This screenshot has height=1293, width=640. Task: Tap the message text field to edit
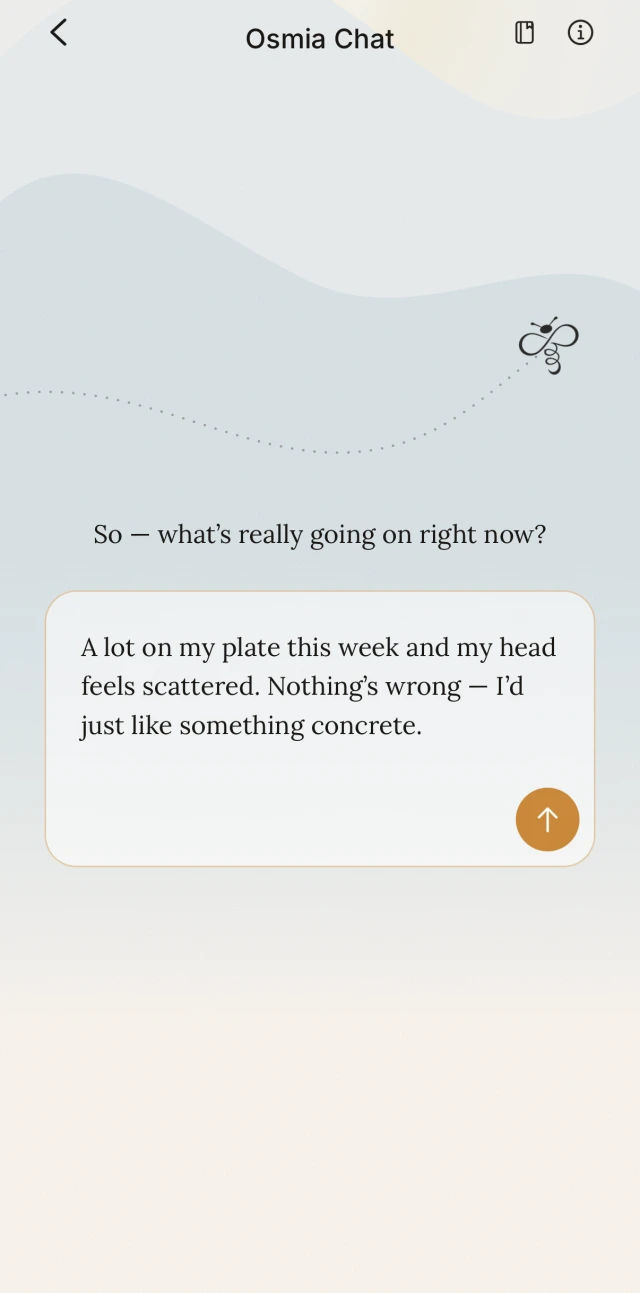click(x=320, y=729)
